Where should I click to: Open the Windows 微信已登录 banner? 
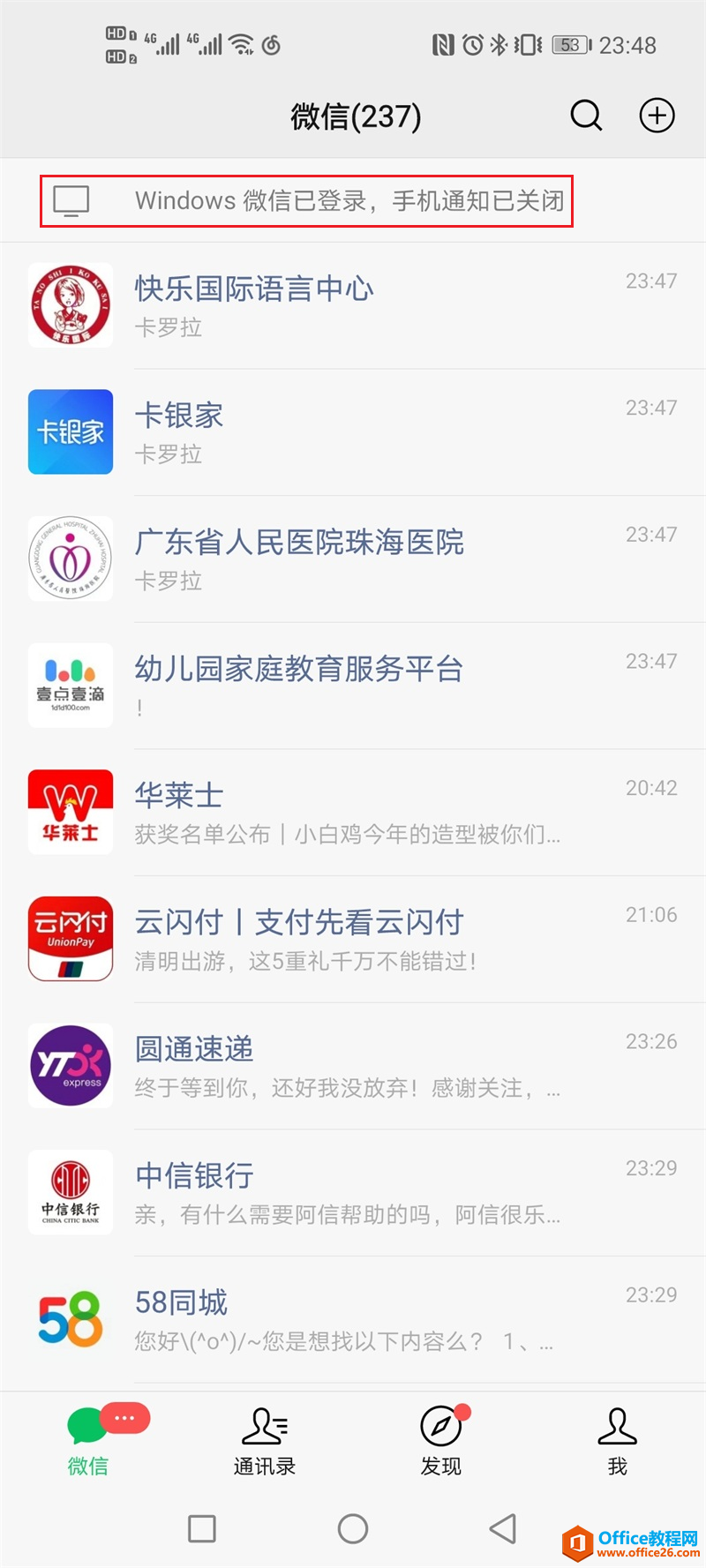point(353,201)
